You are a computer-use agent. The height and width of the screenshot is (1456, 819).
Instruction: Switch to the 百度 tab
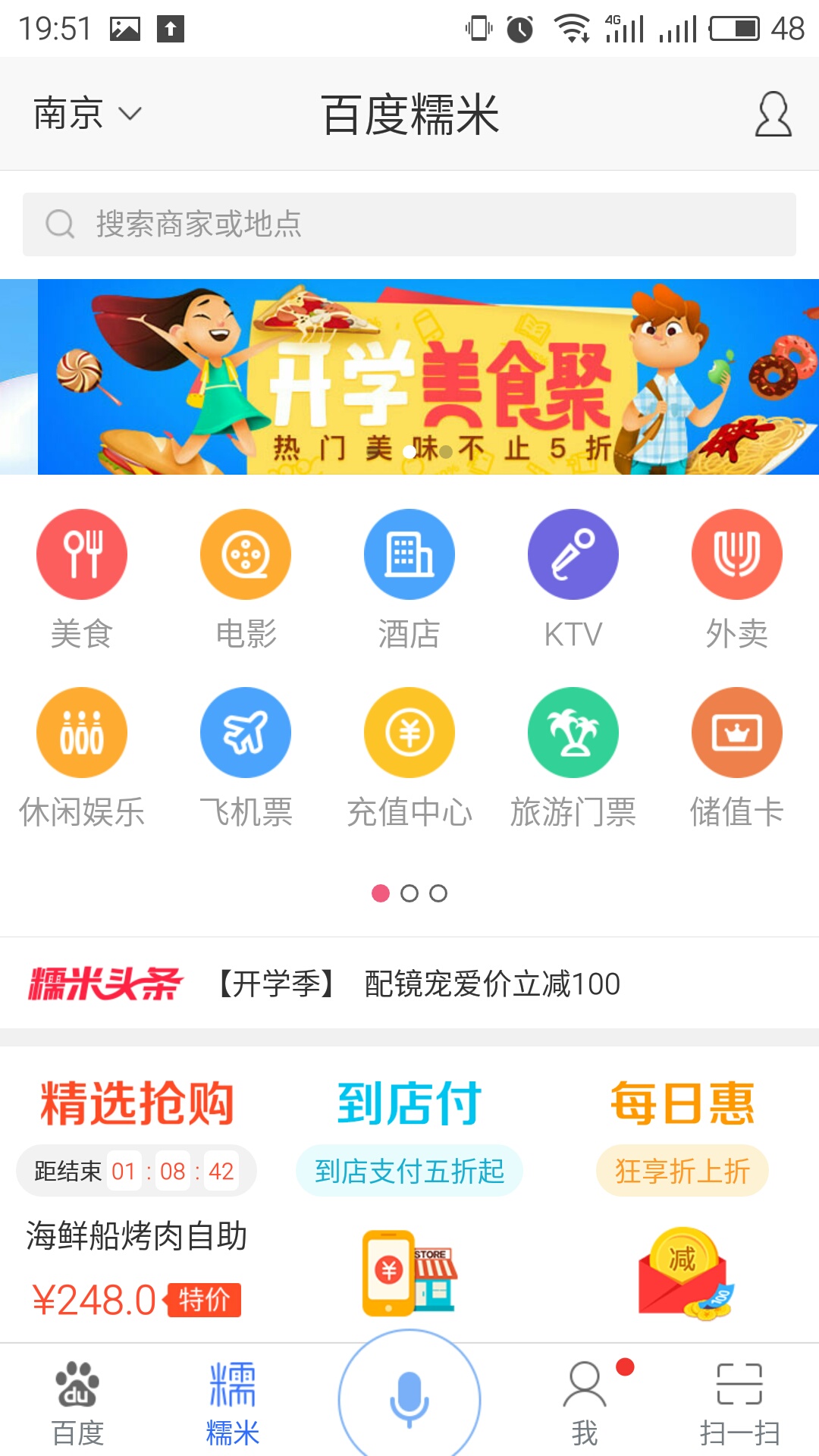pos(78,1403)
